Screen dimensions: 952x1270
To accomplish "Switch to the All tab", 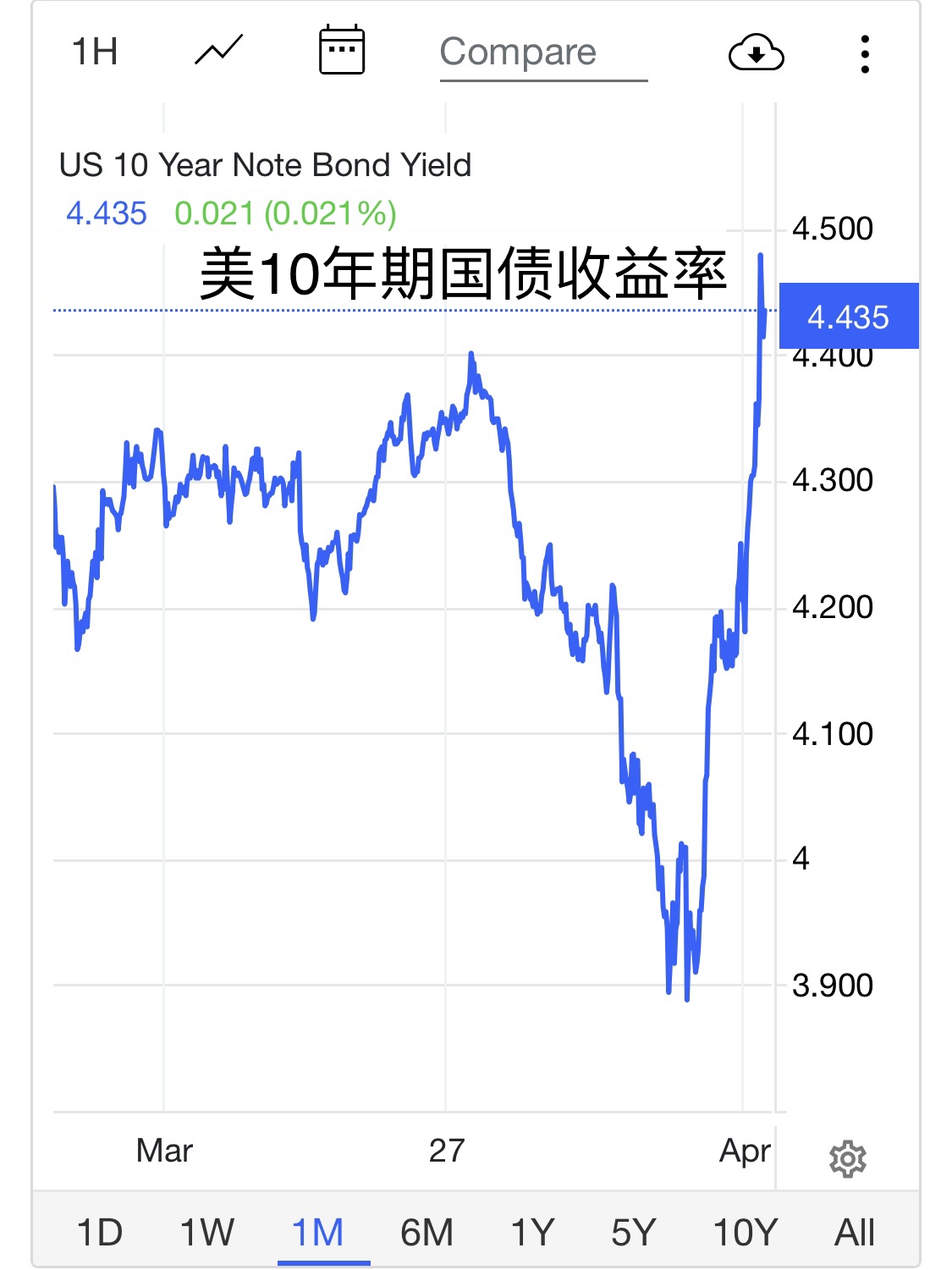I will tap(856, 1233).
